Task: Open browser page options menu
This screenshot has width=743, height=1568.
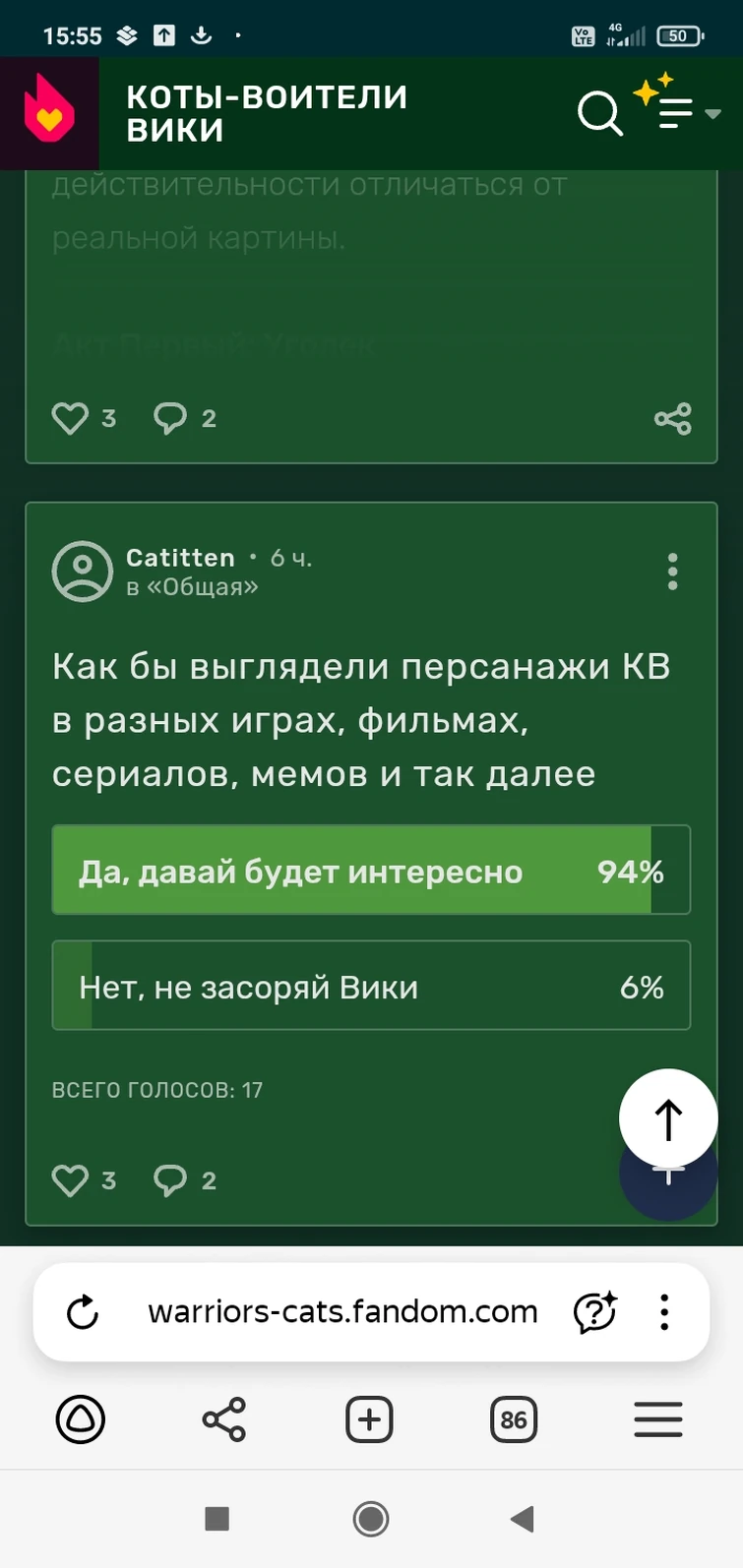Action: pos(664,1312)
